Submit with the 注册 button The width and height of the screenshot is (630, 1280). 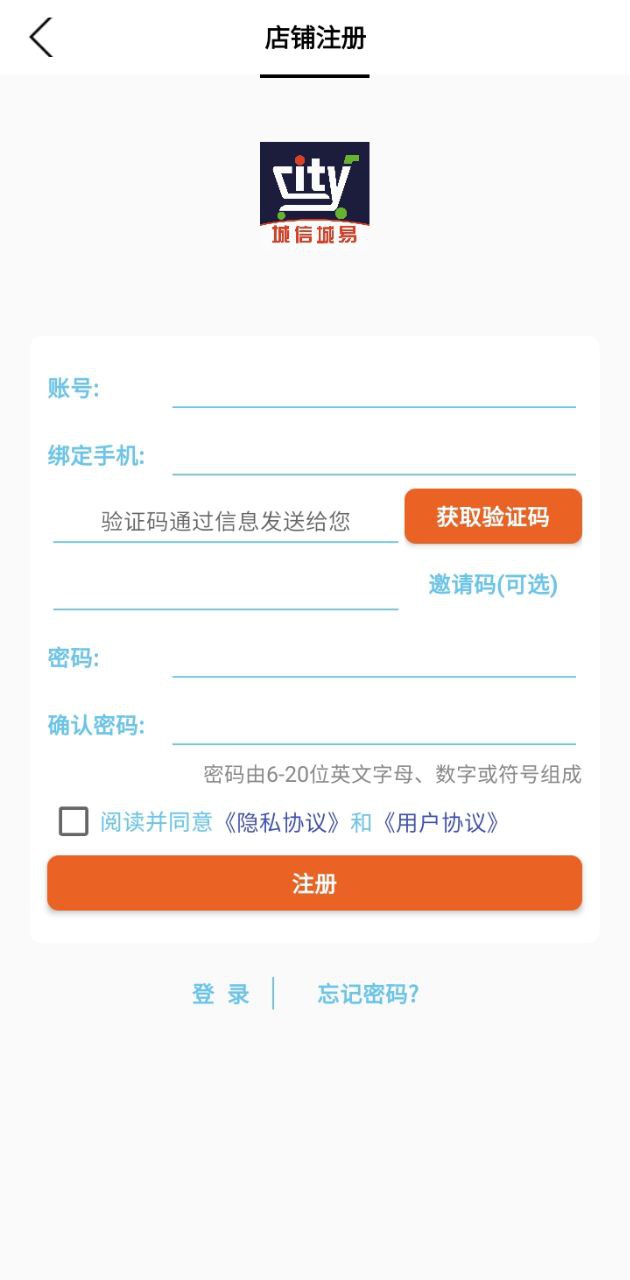point(314,883)
